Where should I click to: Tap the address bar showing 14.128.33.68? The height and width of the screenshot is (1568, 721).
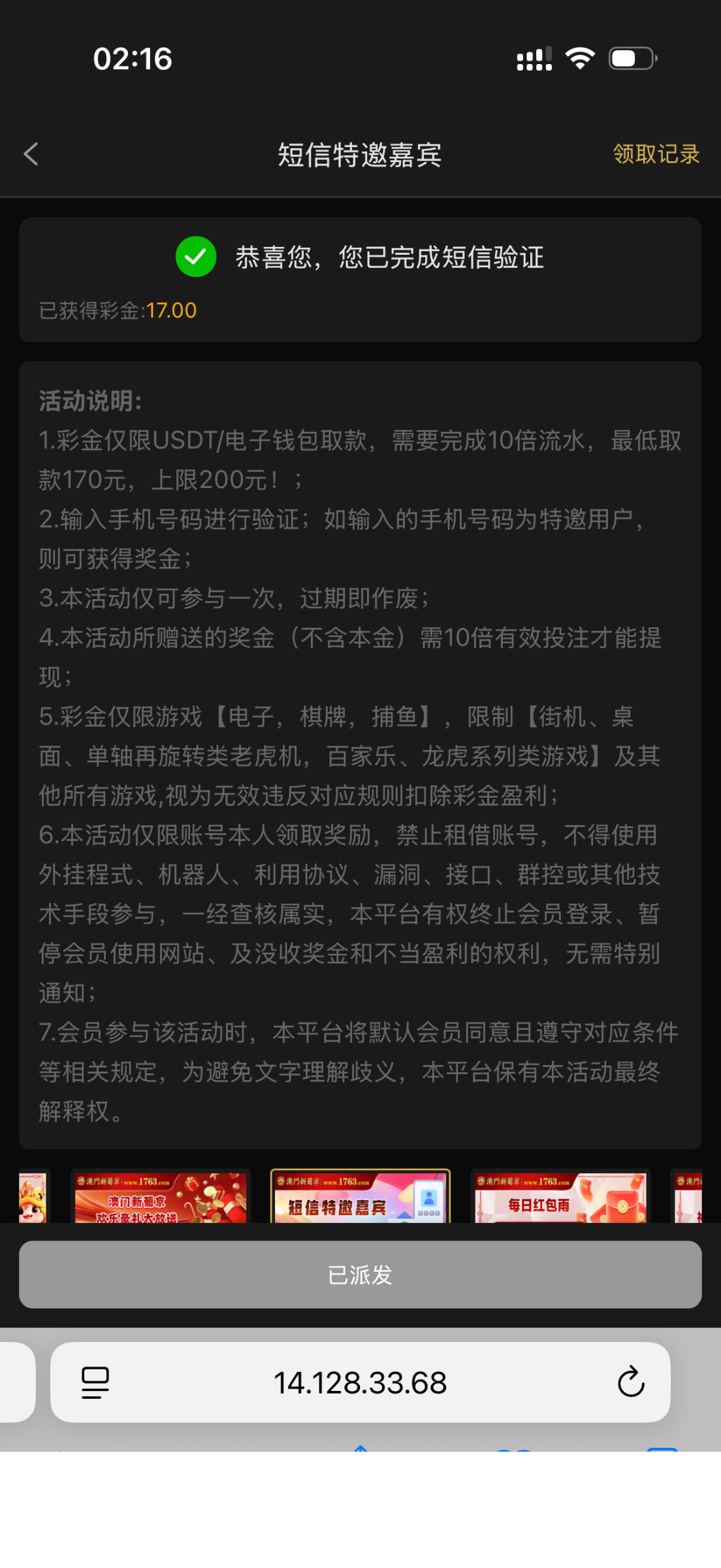point(360,1382)
